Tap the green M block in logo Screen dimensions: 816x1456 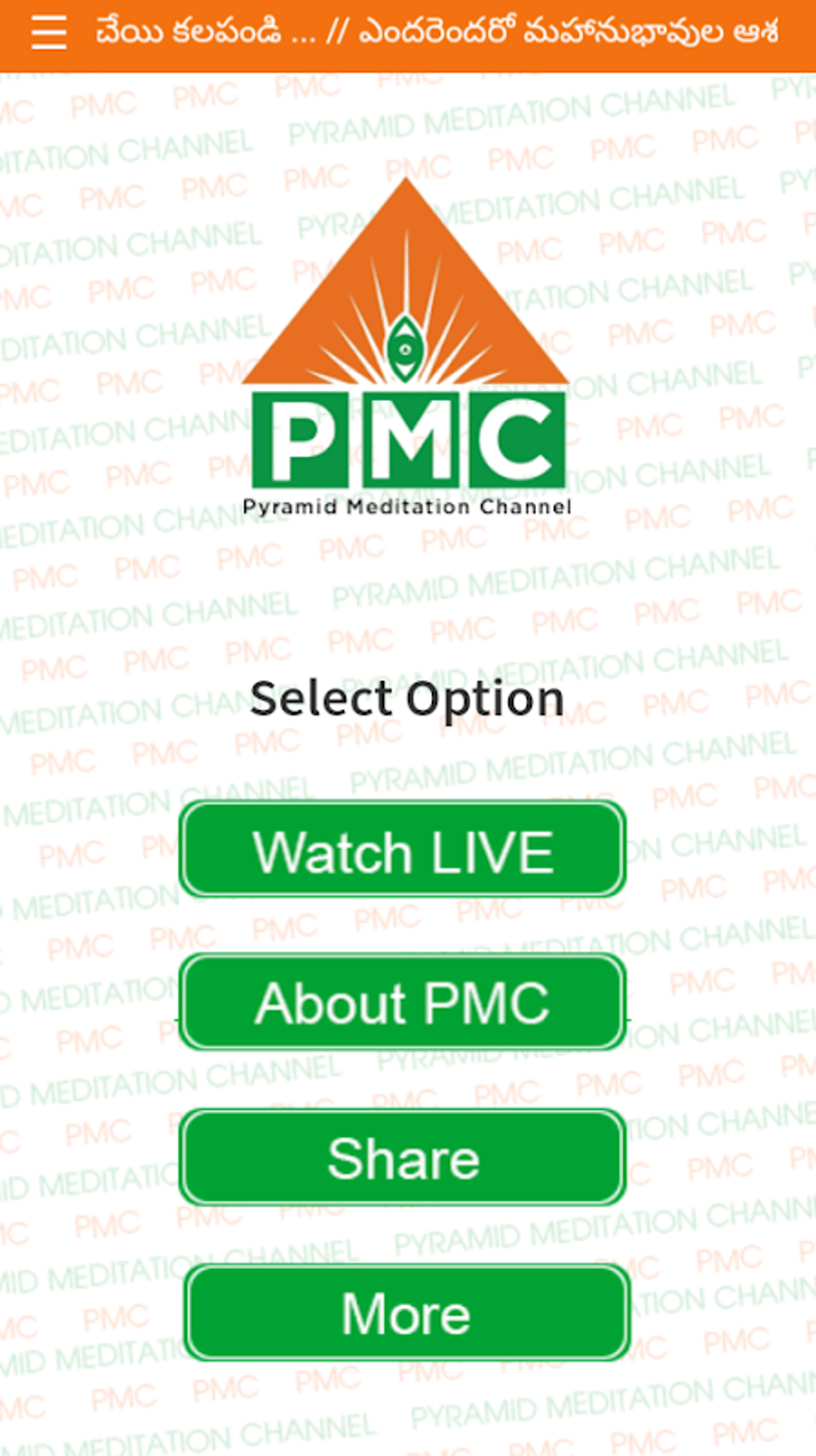pyautogui.click(x=408, y=441)
